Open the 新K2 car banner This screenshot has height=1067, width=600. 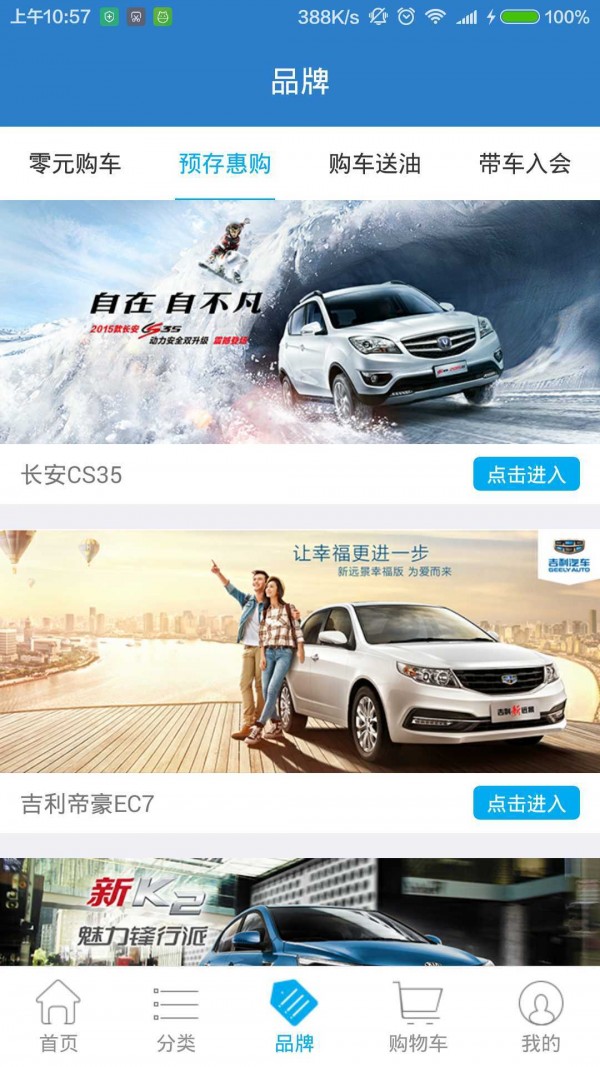[x=300, y=912]
